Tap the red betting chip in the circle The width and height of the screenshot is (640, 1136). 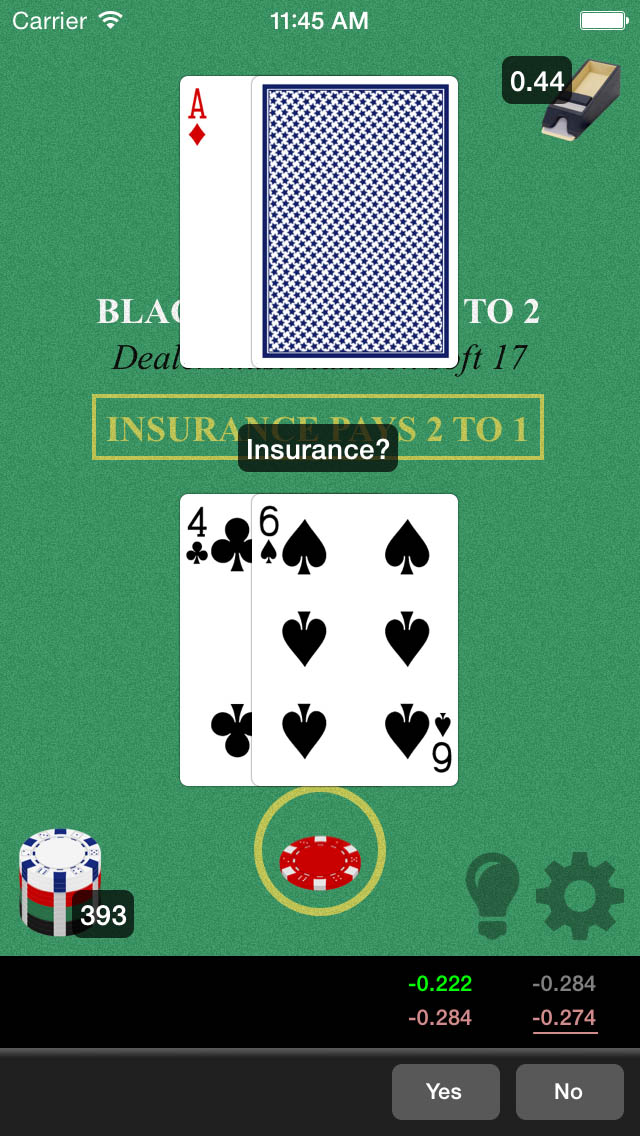click(x=320, y=862)
